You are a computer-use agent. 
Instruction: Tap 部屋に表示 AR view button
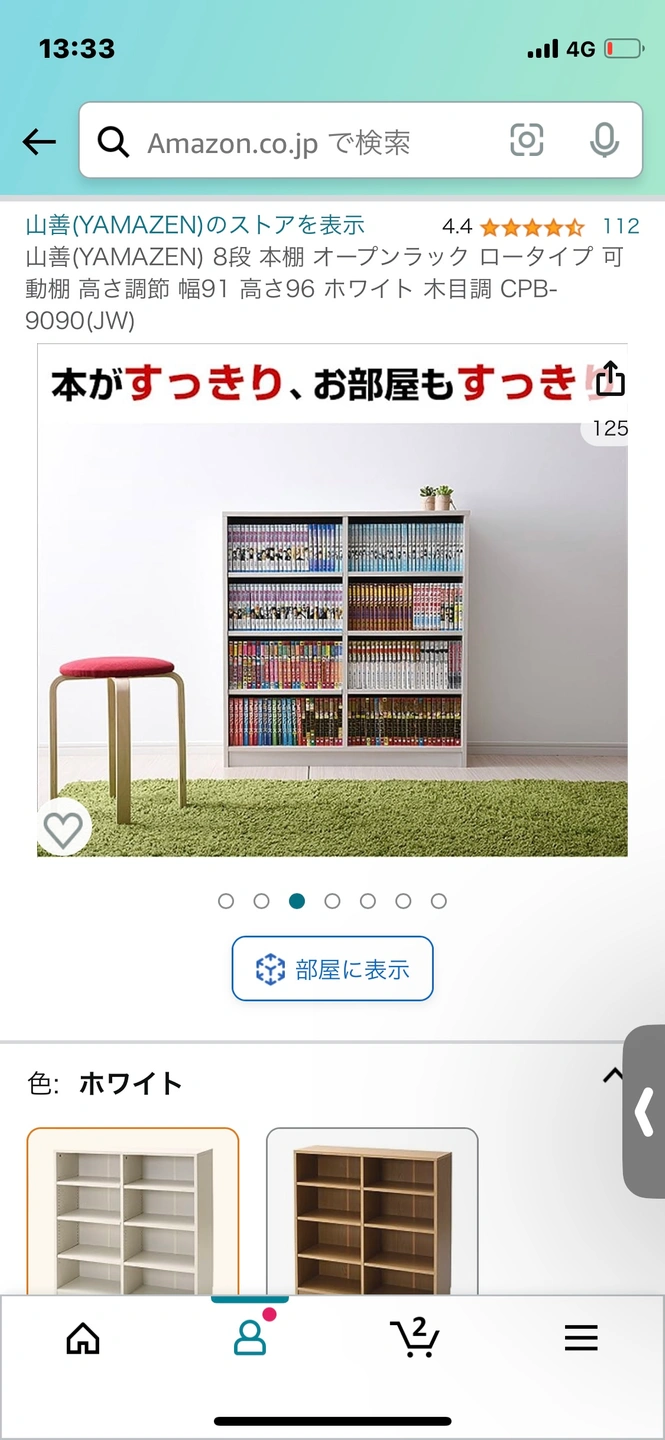(332, 968)
